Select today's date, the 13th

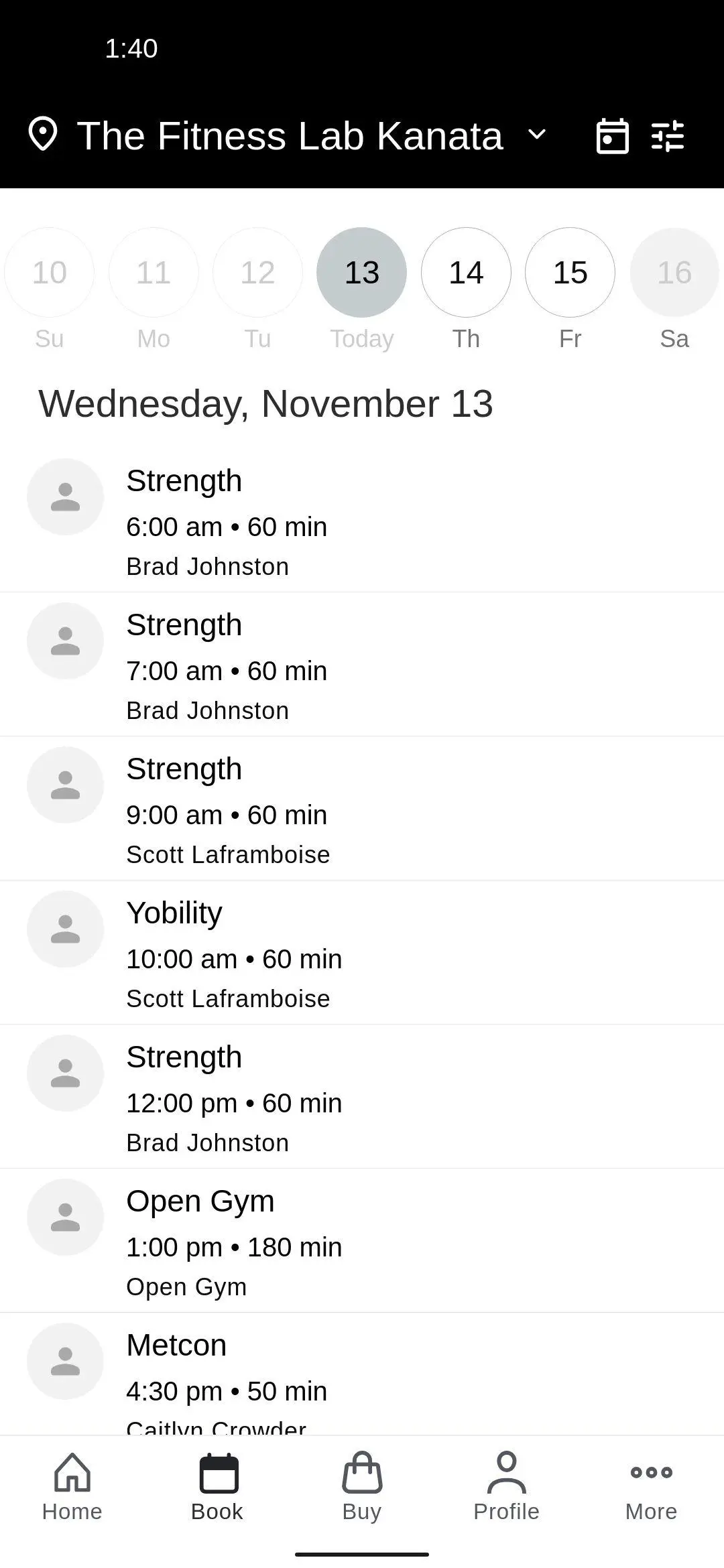click(361, 273)
